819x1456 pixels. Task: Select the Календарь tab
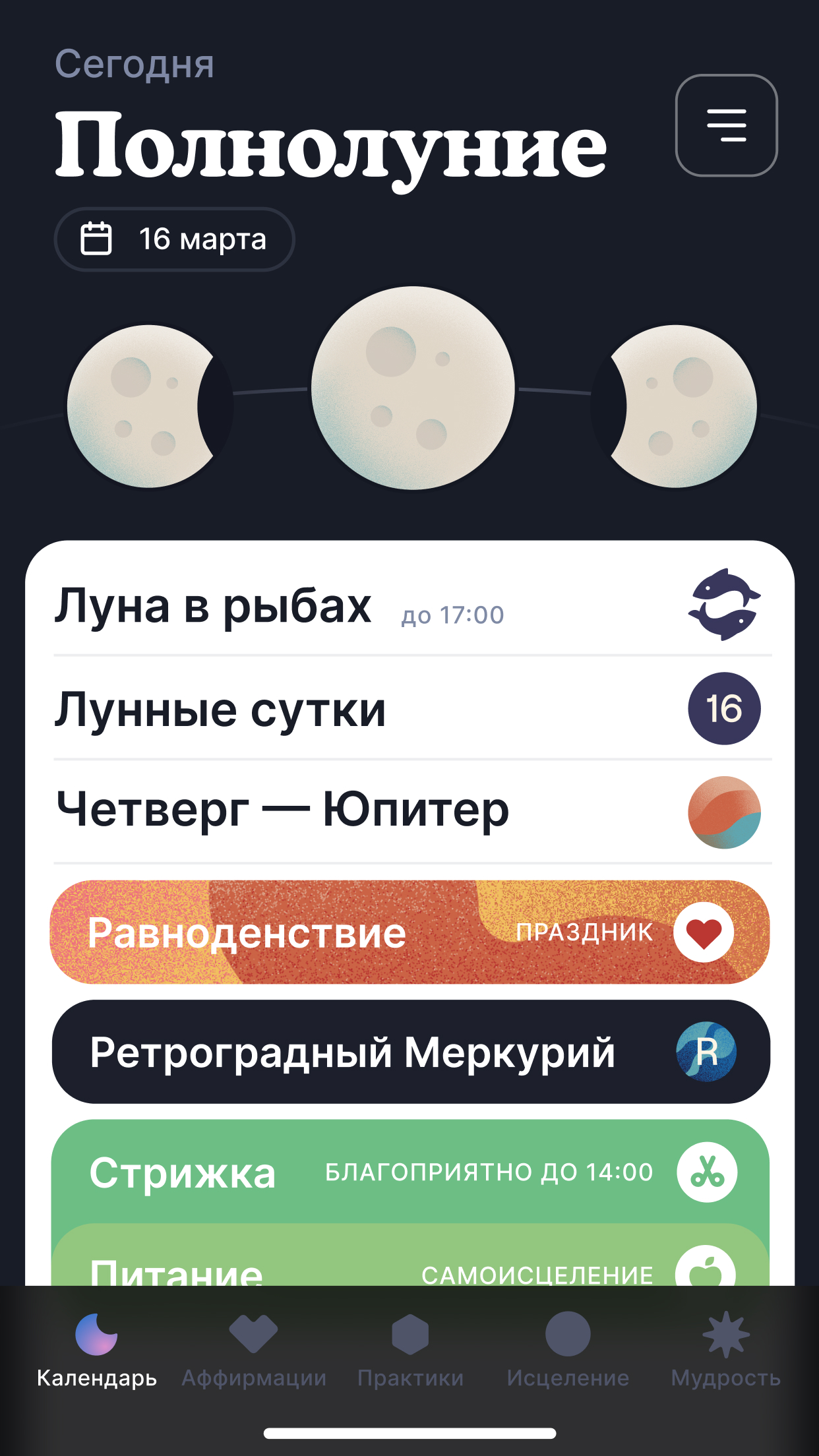click(97, 1349)
